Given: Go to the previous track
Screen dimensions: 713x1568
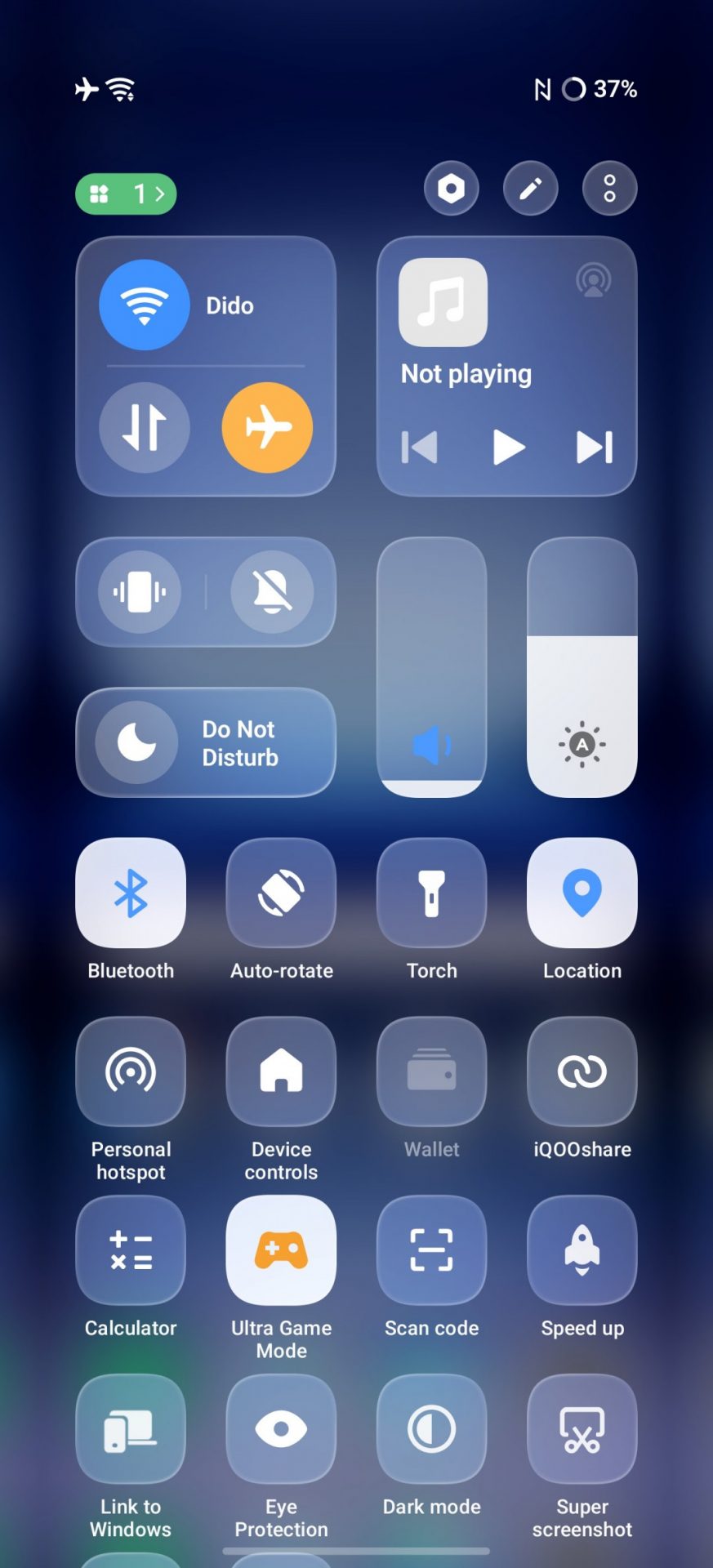Looking at the screenshot, I should tap(420, 447).
